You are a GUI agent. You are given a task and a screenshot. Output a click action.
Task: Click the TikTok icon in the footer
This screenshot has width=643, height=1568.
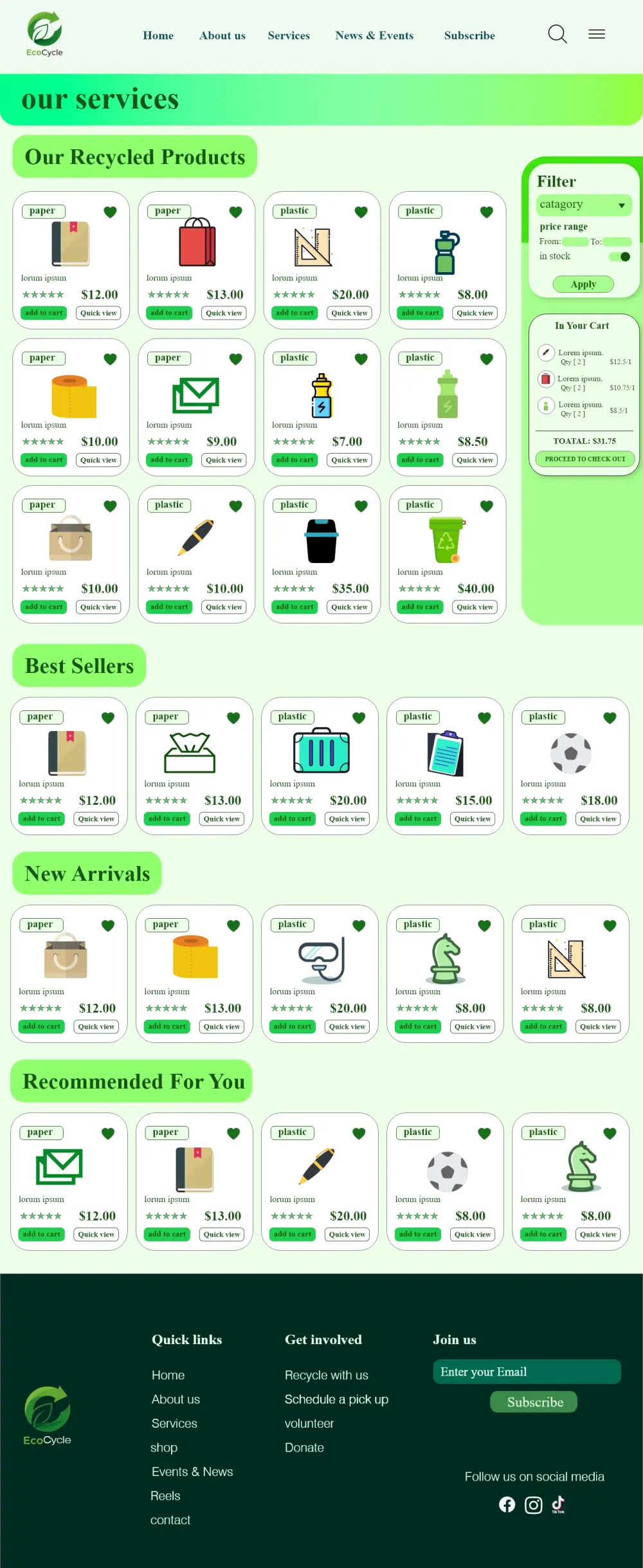[x=558, y=1504]
